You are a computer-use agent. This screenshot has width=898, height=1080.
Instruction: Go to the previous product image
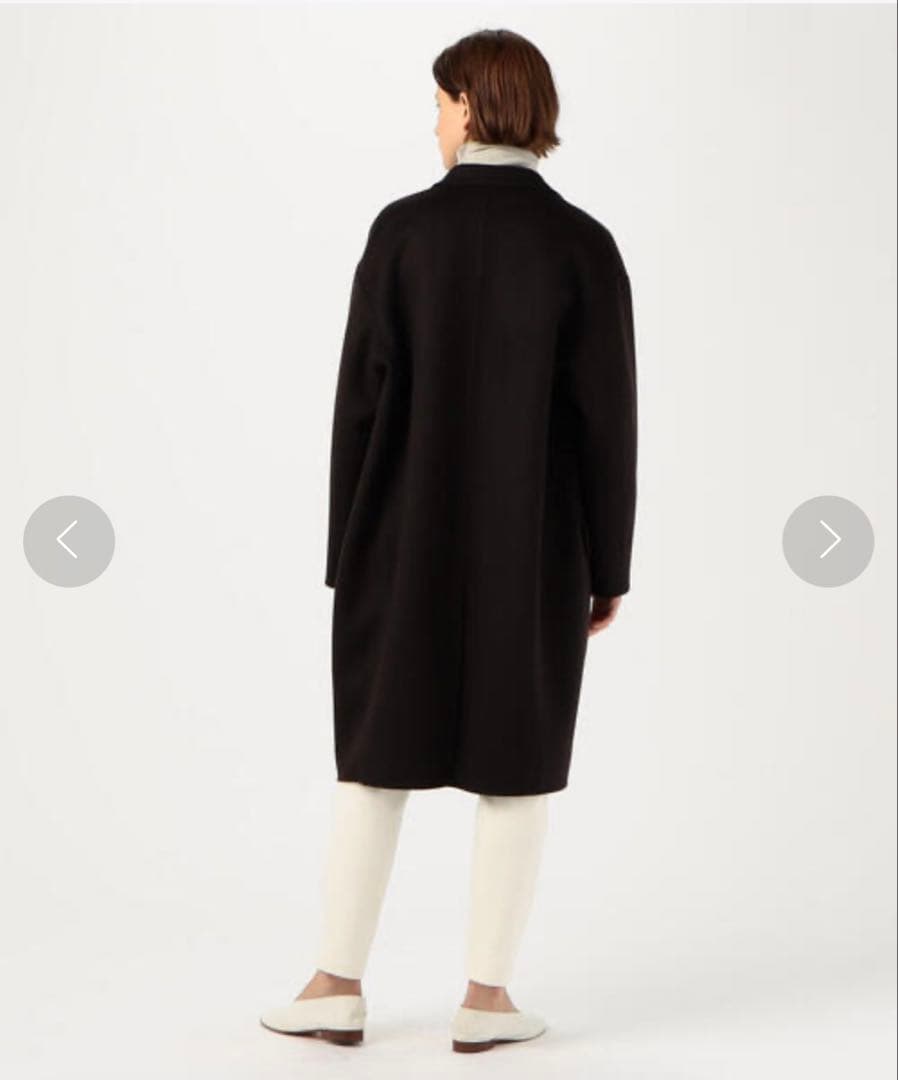pos(69,541)
